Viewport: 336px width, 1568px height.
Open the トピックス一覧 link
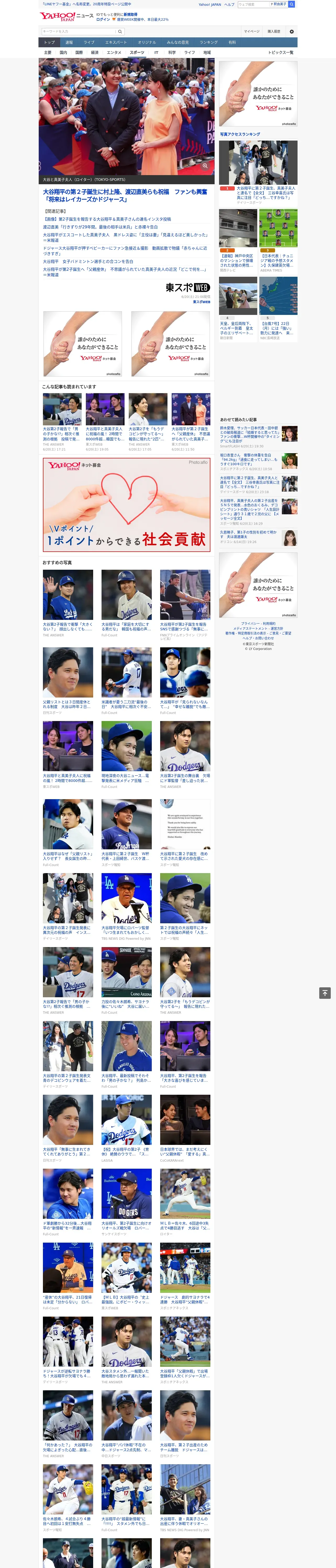click(281, 52)
